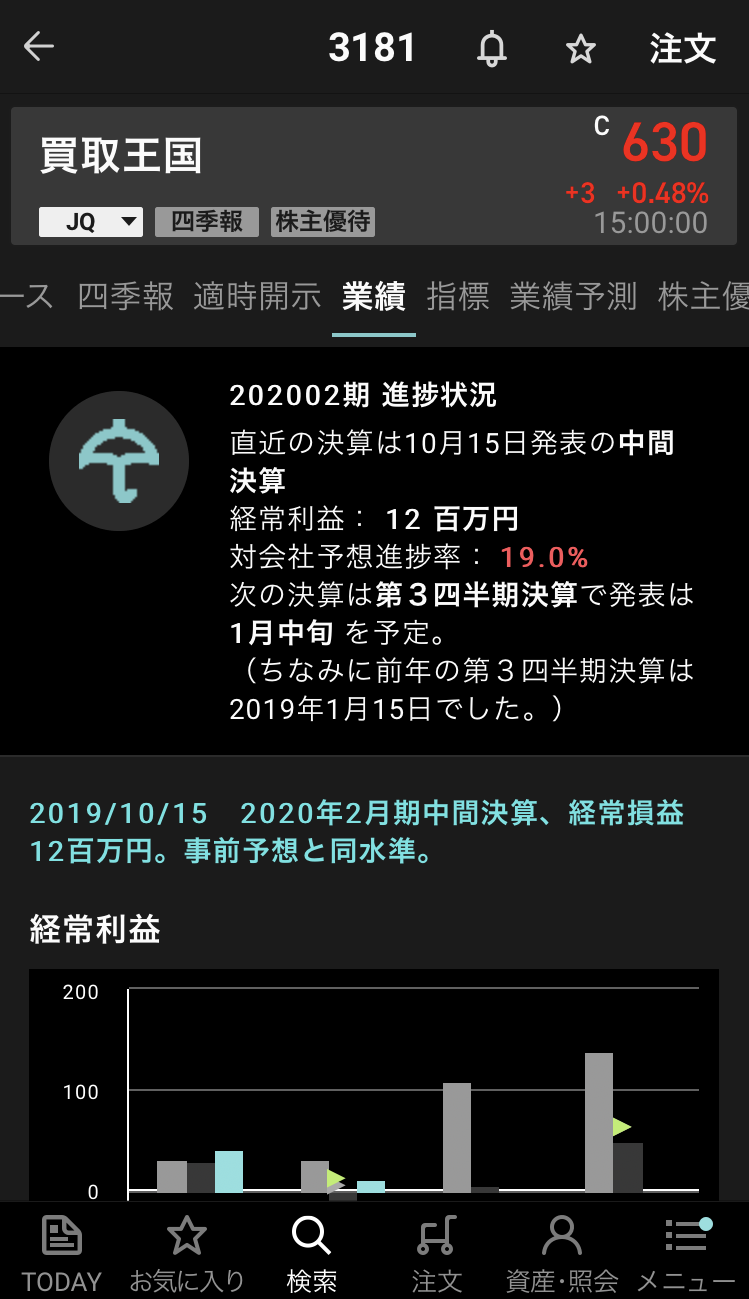Screen dimensions: 749x1299
Task: Switch to the 業績予測 tab
Action: (x=573, y=296)
